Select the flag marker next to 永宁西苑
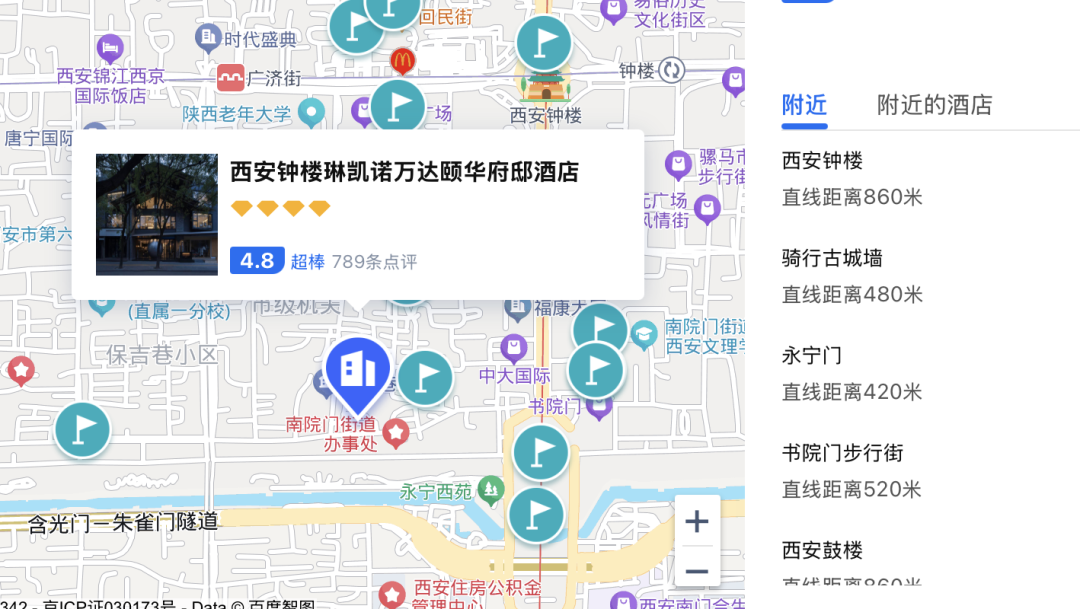This screenshot has width=1080, height=609. point(537,514)
